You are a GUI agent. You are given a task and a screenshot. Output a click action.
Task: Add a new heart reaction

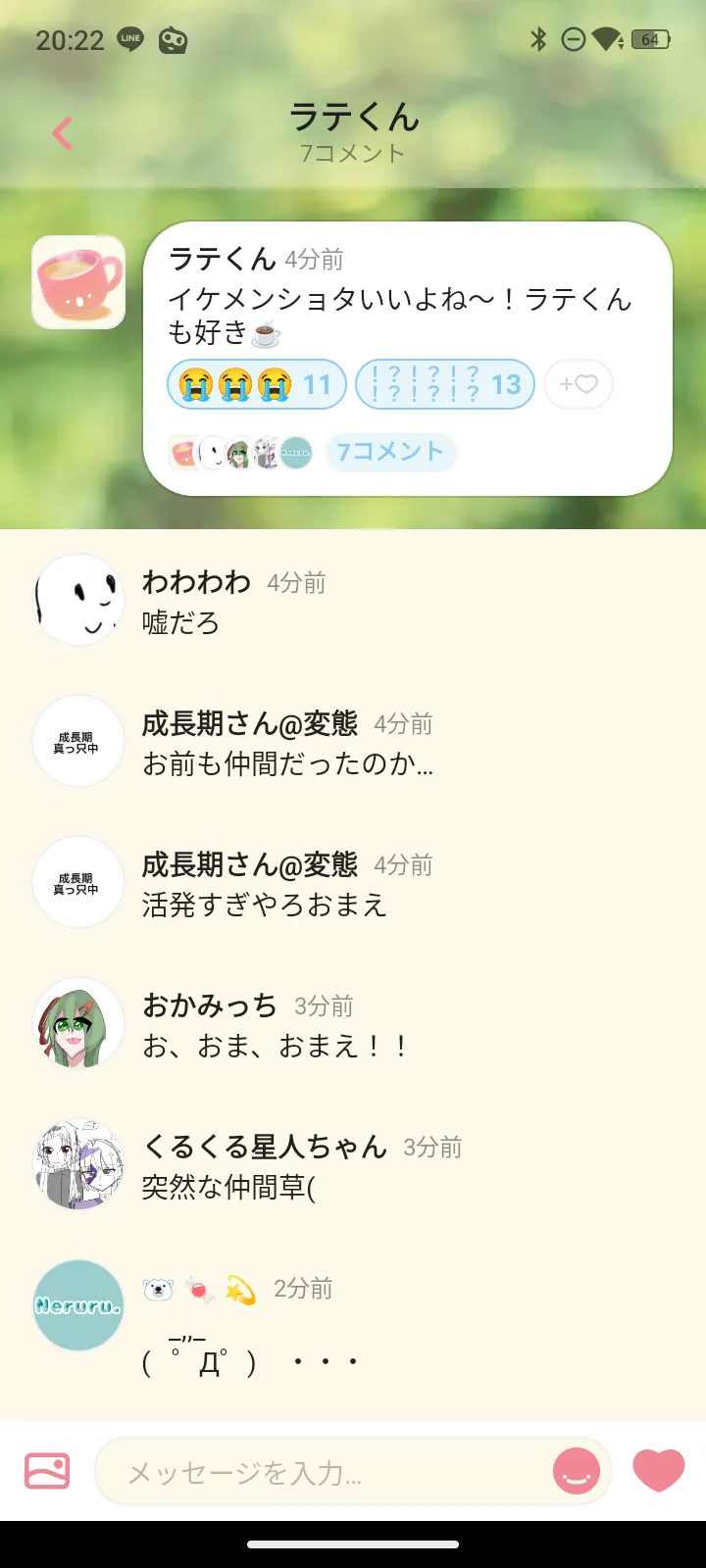[x=579, y=384]
